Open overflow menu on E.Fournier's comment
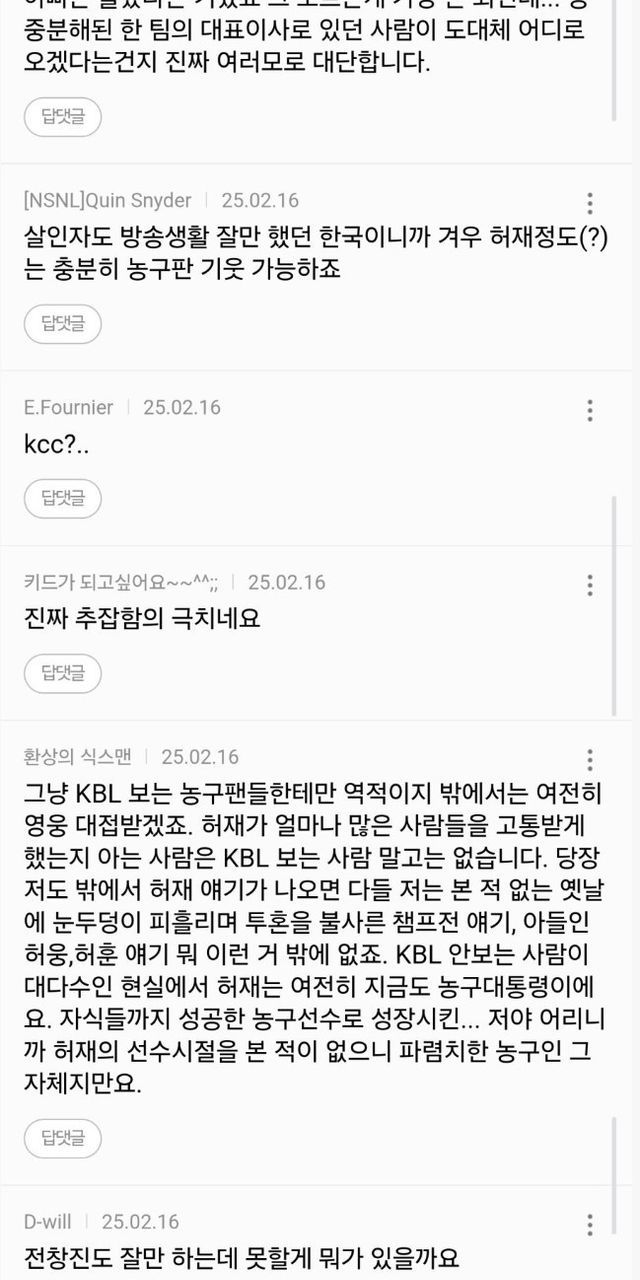This screenshot has width=640, height=1280. (590, 410)
